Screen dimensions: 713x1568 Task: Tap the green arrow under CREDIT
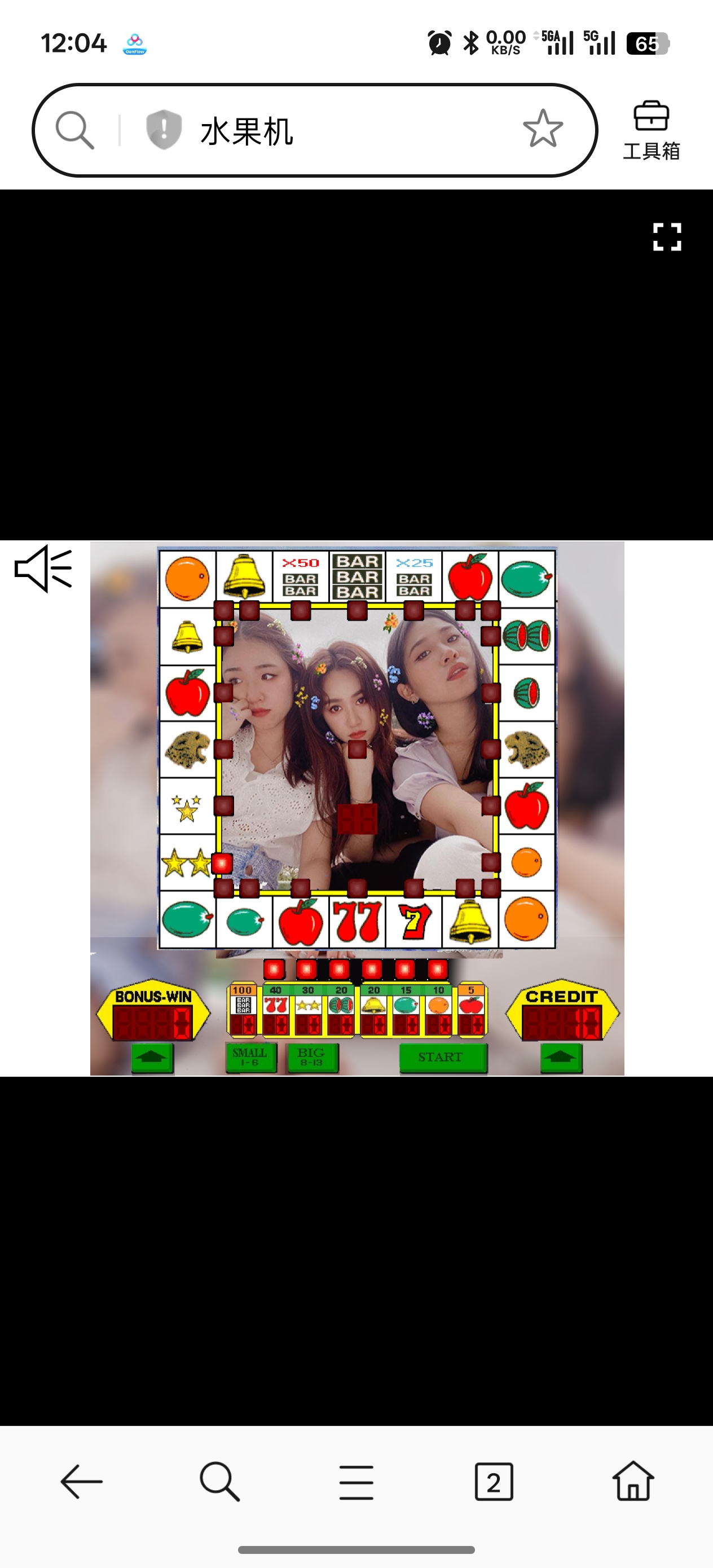pyautogui.click(x=561, y=1058)
